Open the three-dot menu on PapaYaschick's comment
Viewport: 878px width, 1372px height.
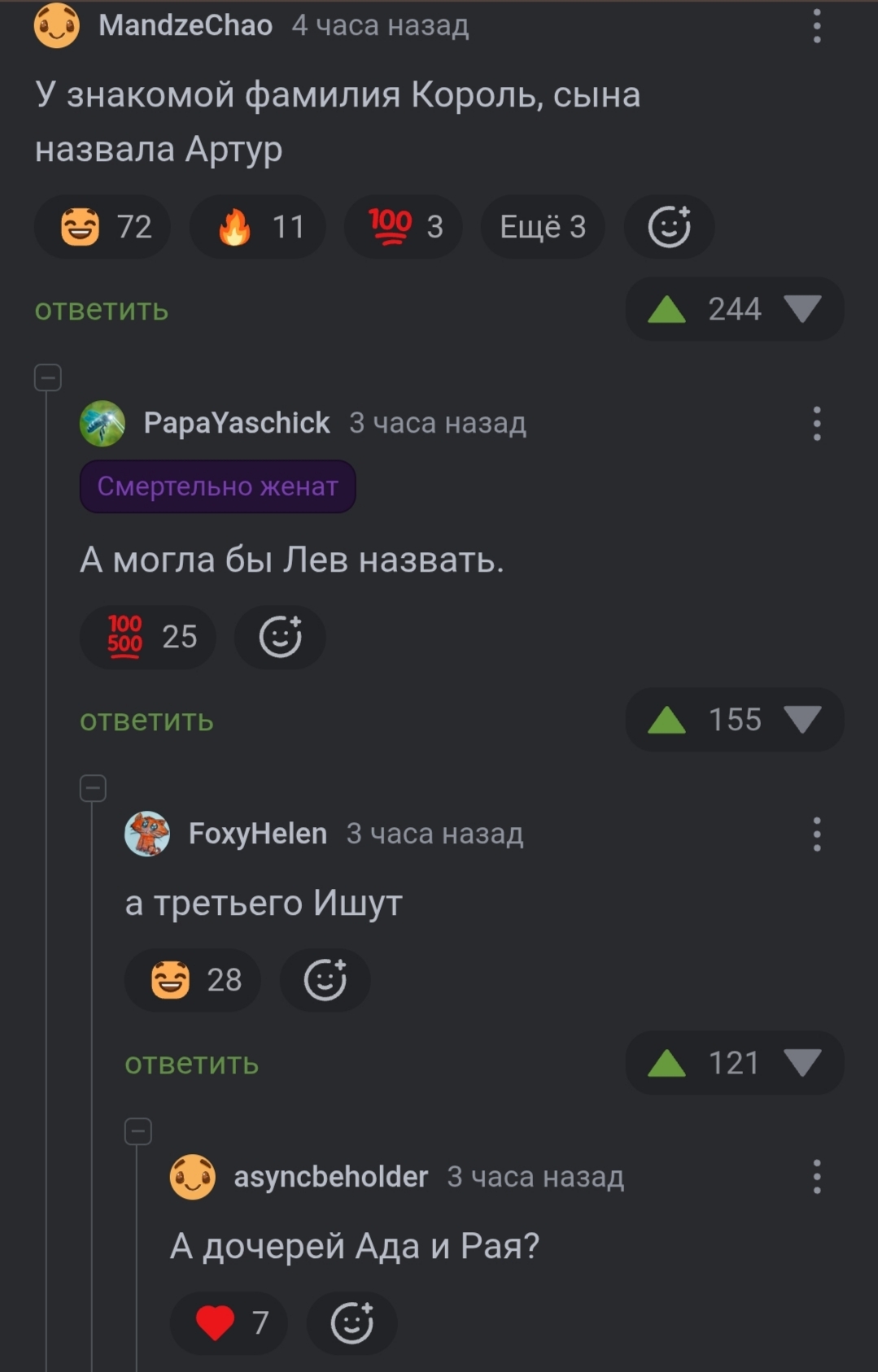click(816, 424)
